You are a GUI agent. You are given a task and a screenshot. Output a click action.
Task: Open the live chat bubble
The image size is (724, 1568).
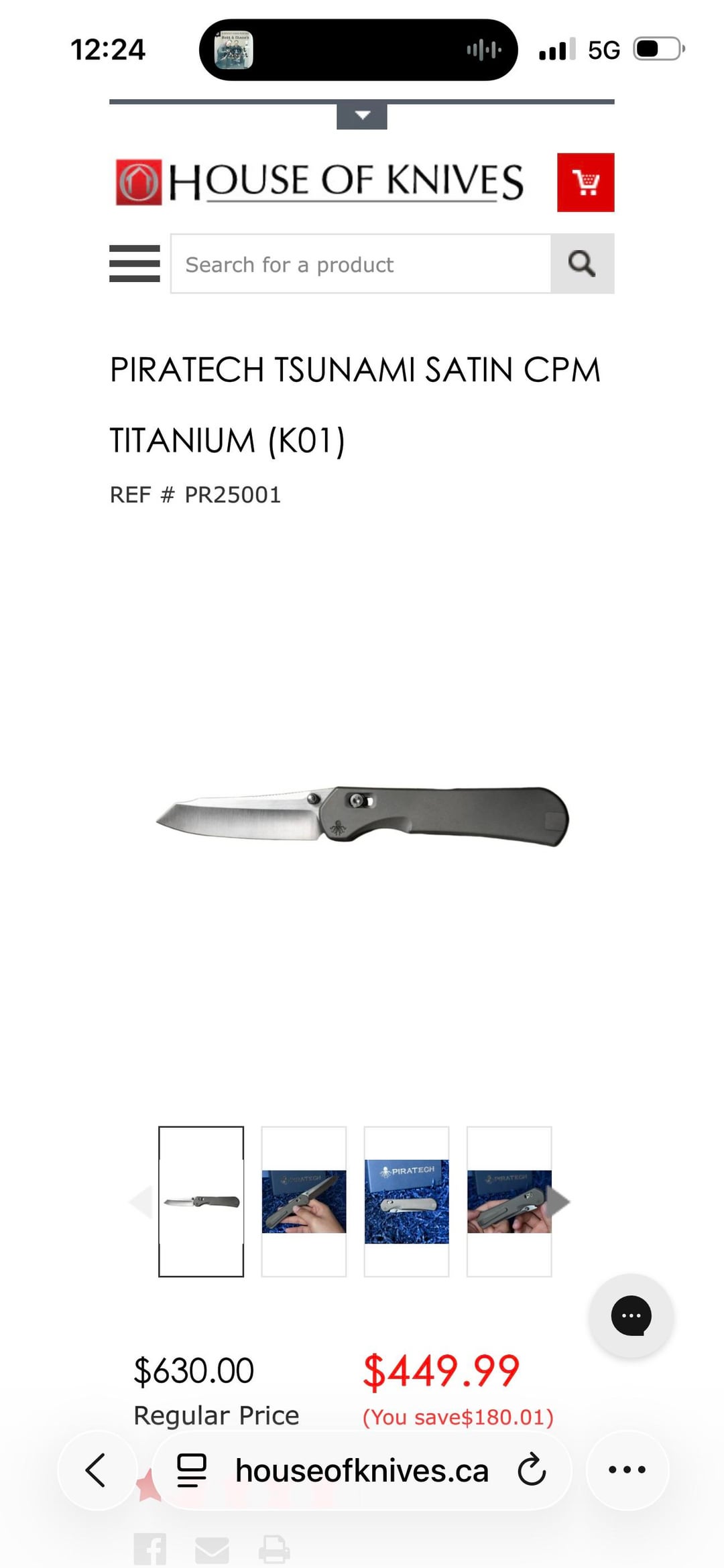631,1316
